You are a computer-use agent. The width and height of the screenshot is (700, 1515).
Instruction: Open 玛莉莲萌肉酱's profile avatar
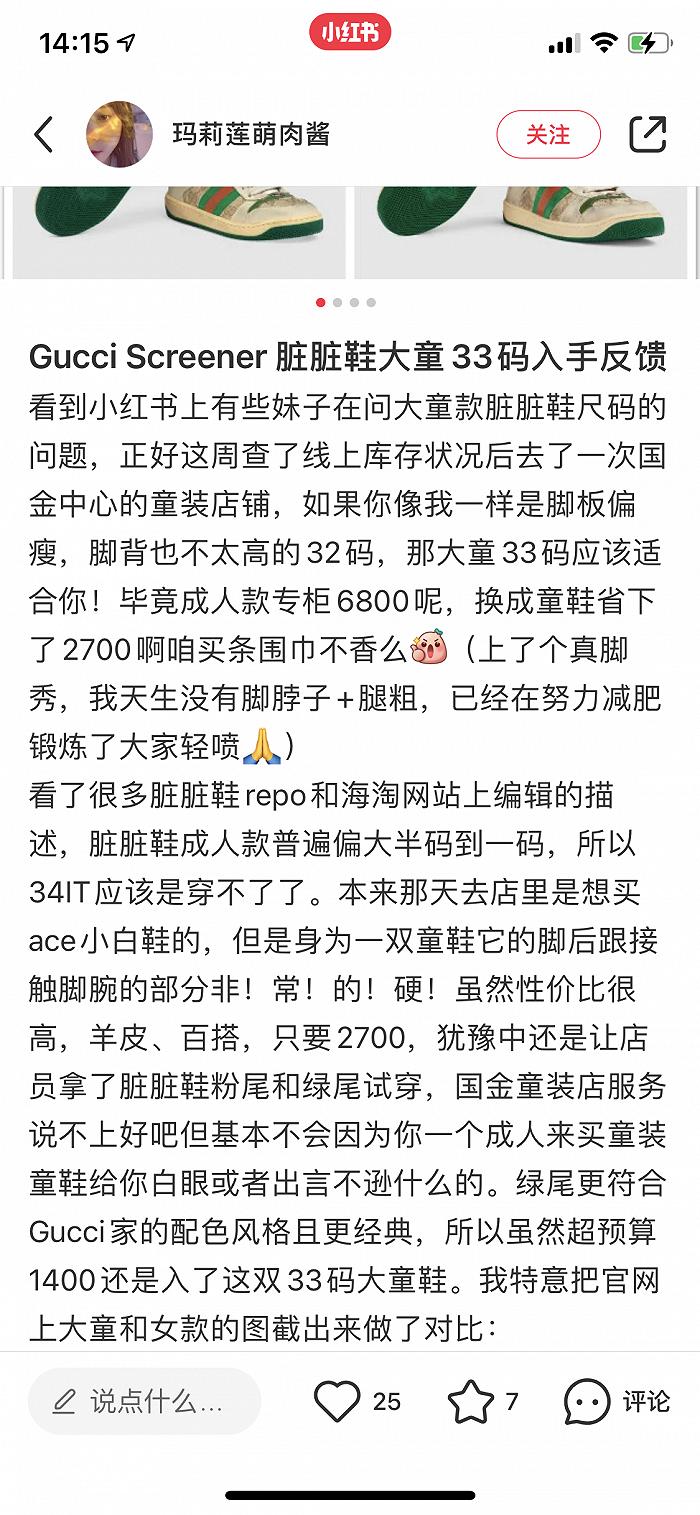click(120, 134)
